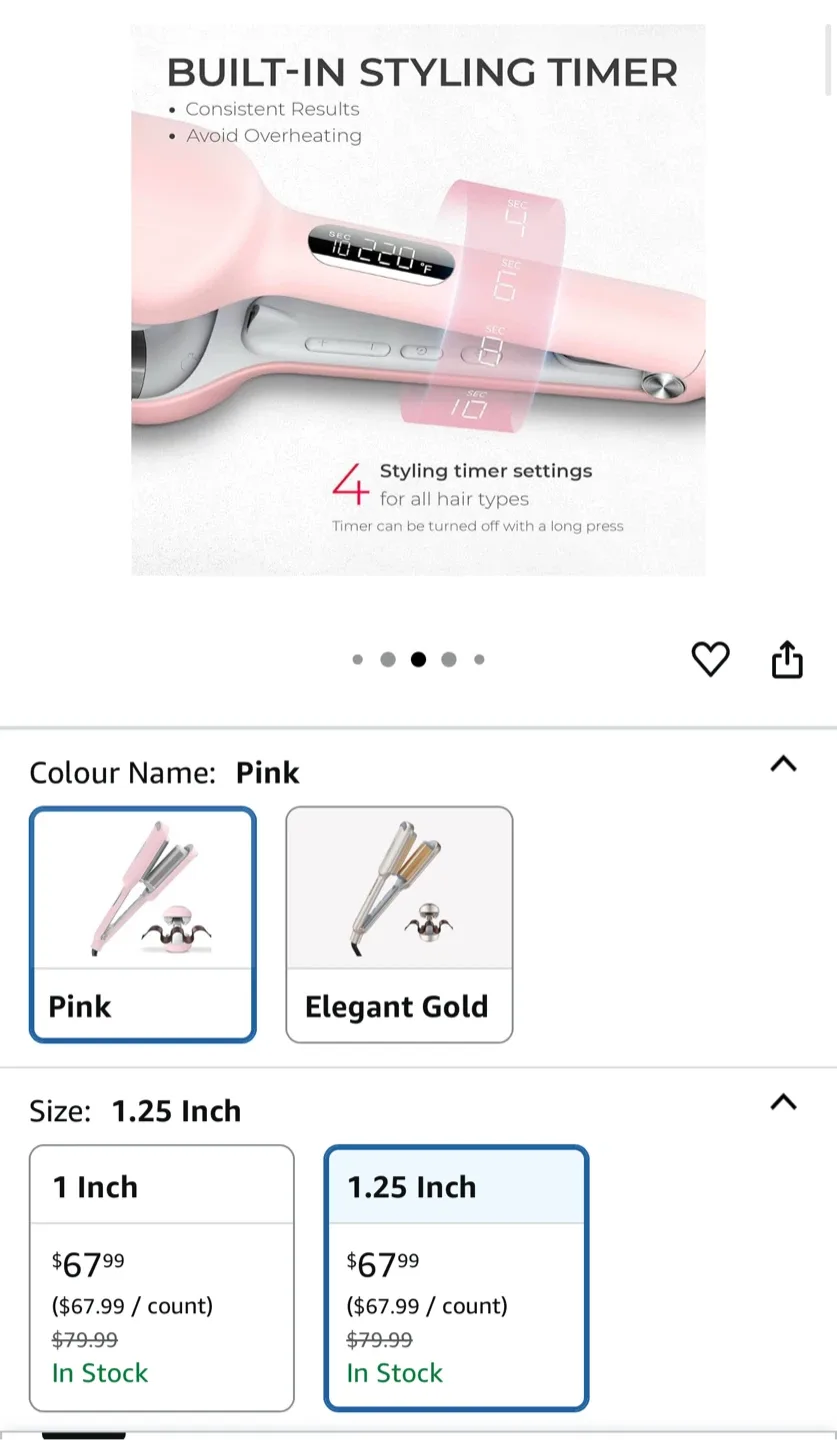Screen dimensions: 837x1440
Task: Choose the 1 Inch size option
Action: pos(161,1280)
